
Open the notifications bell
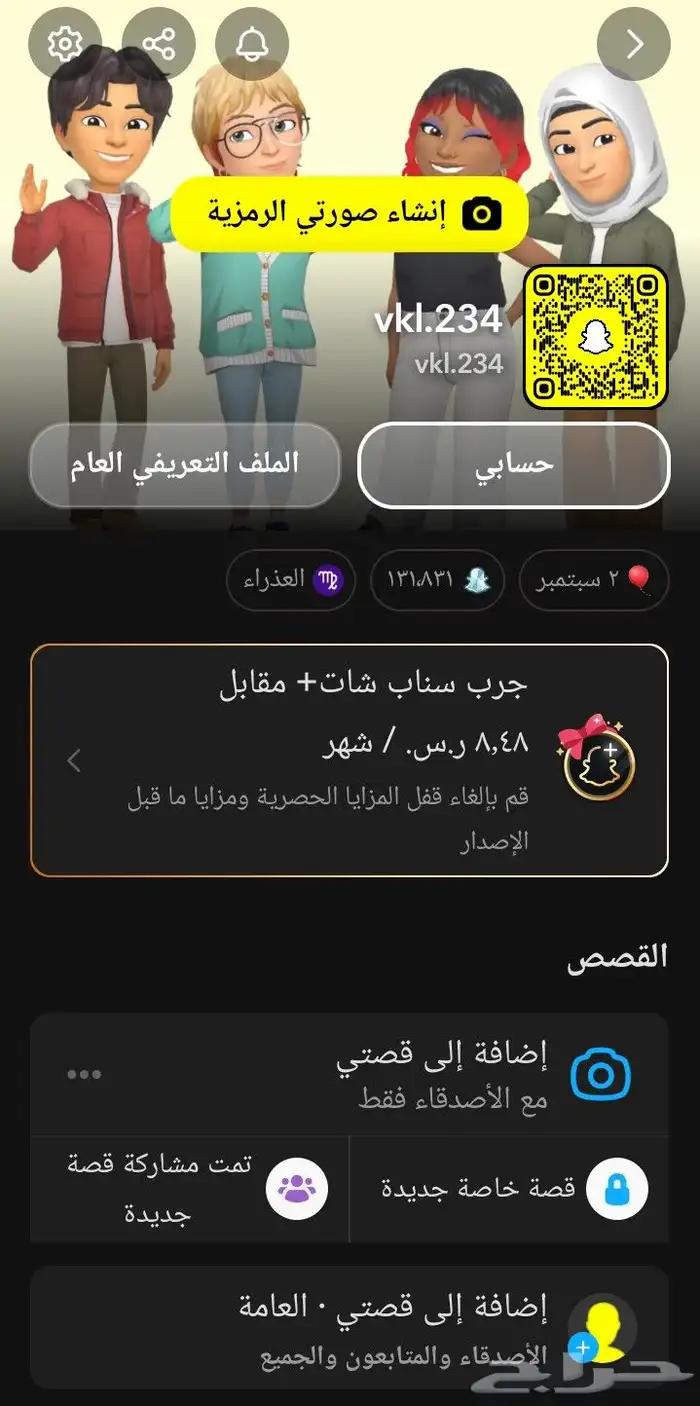(x=252, y=44)
